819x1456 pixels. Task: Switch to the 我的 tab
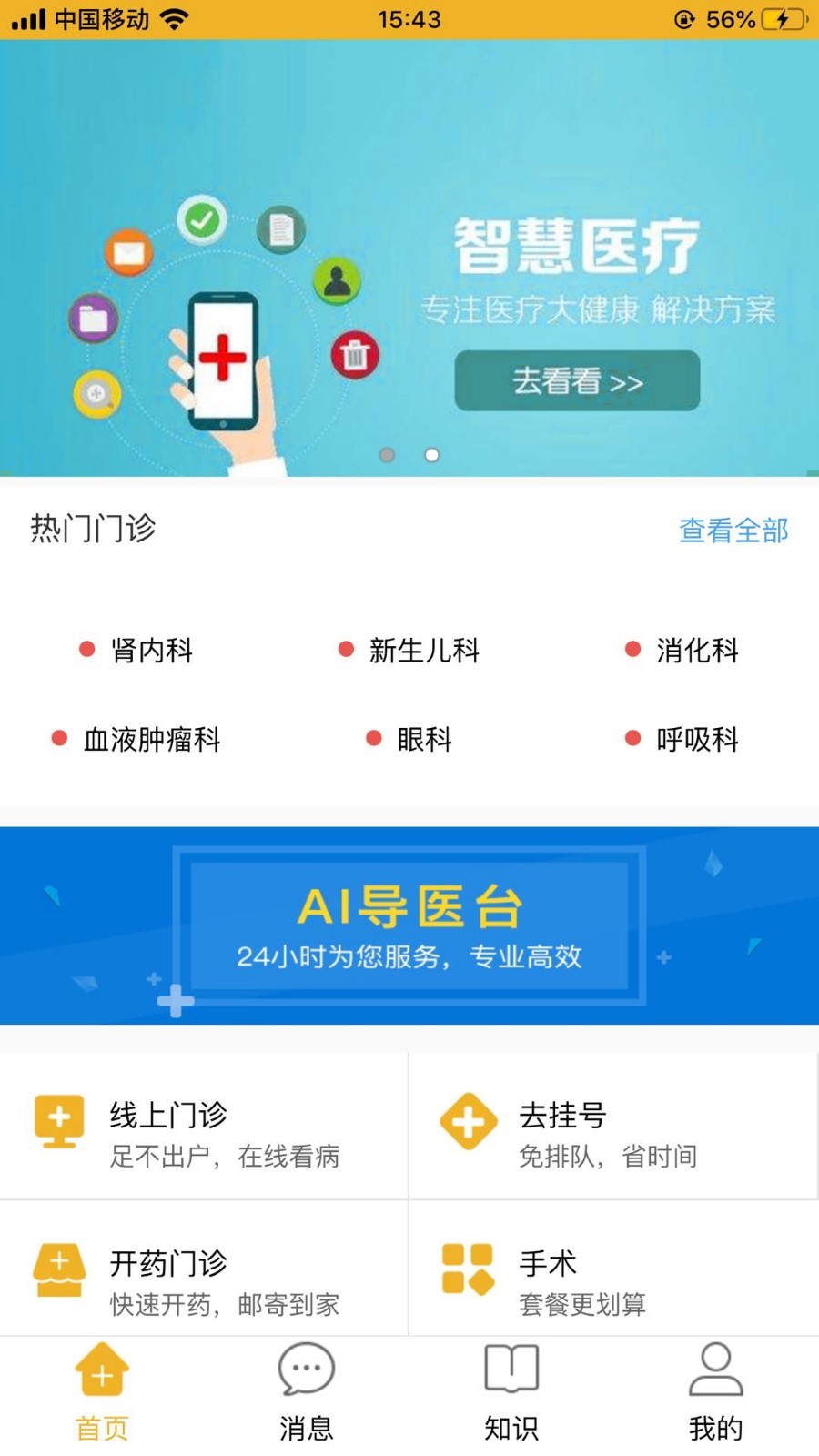716,1392
